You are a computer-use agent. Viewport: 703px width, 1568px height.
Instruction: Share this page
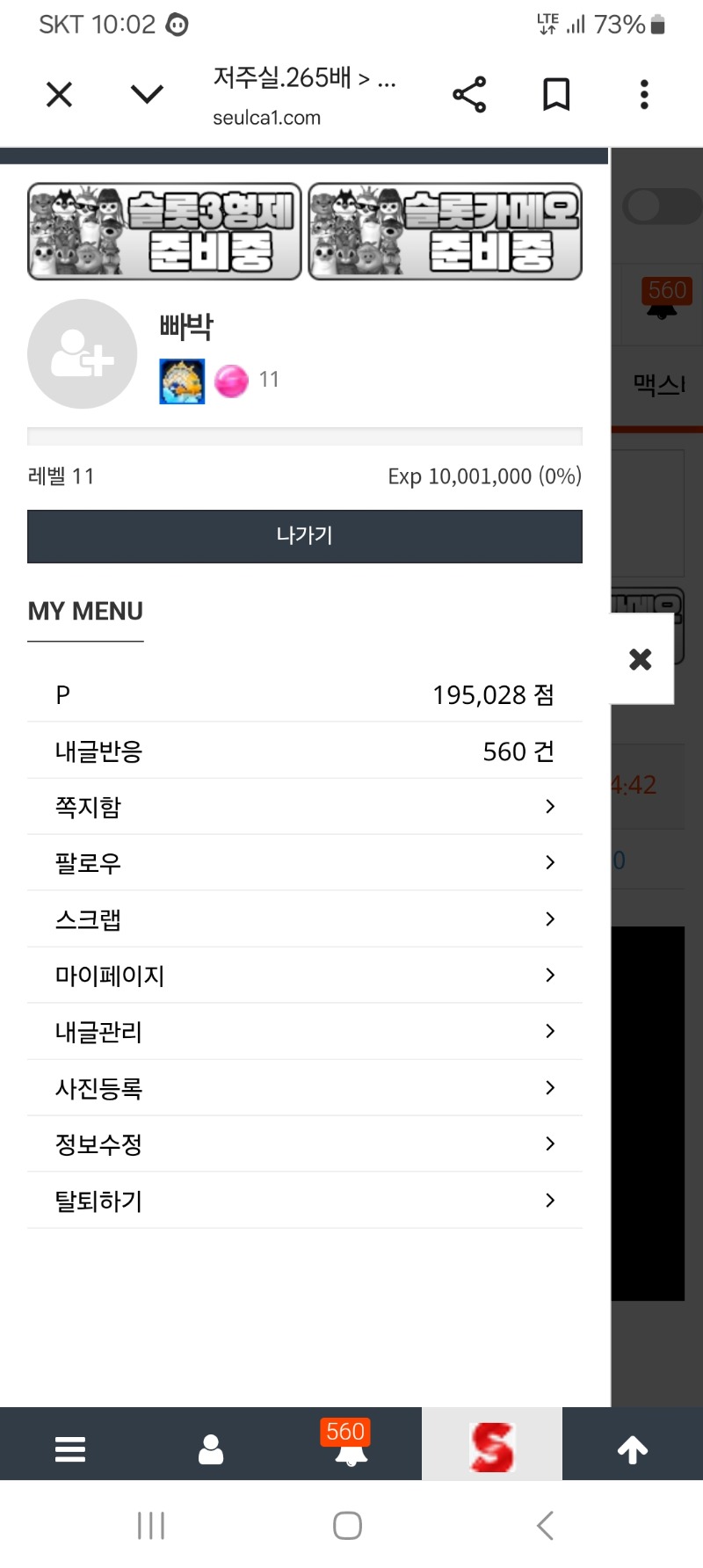pos(468,94)
